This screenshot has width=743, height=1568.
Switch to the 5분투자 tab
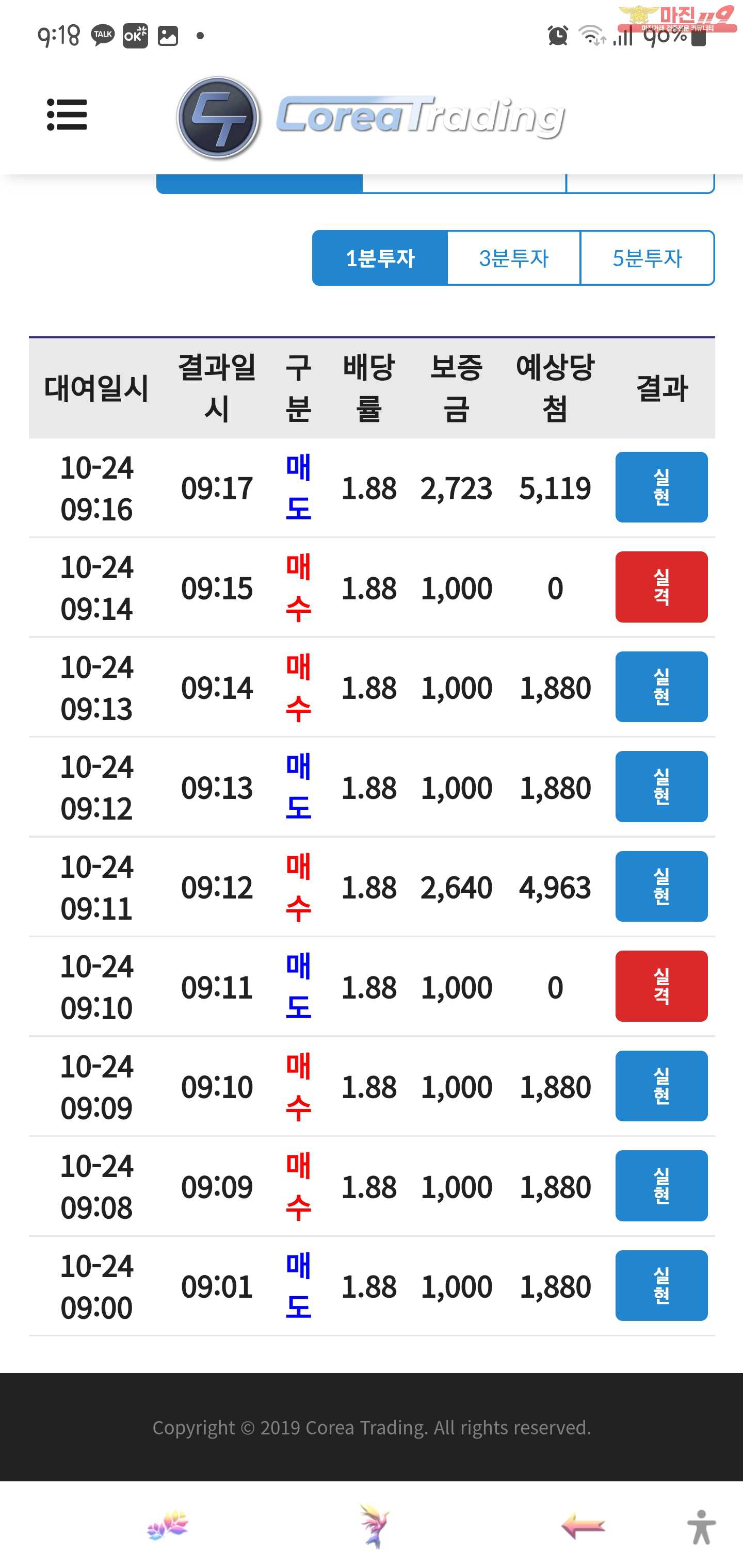(x=648, y=258)
